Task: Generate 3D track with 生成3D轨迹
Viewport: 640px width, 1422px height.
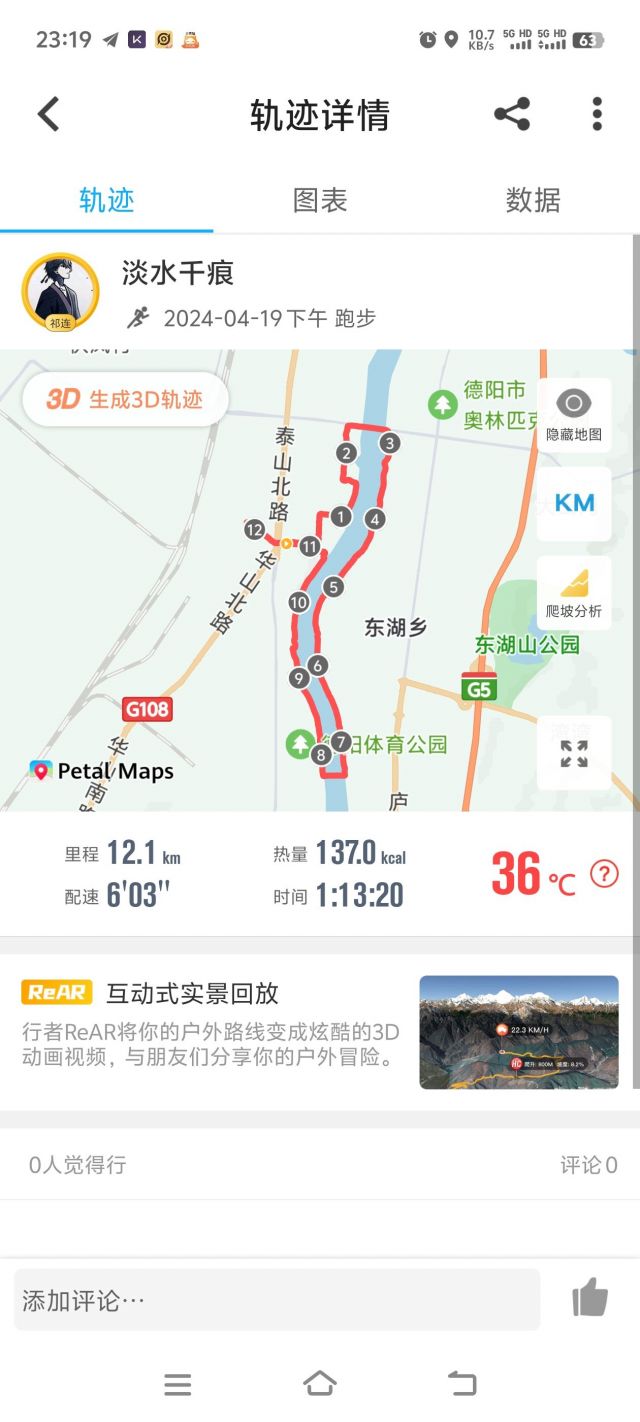Action: pos(125,399)
